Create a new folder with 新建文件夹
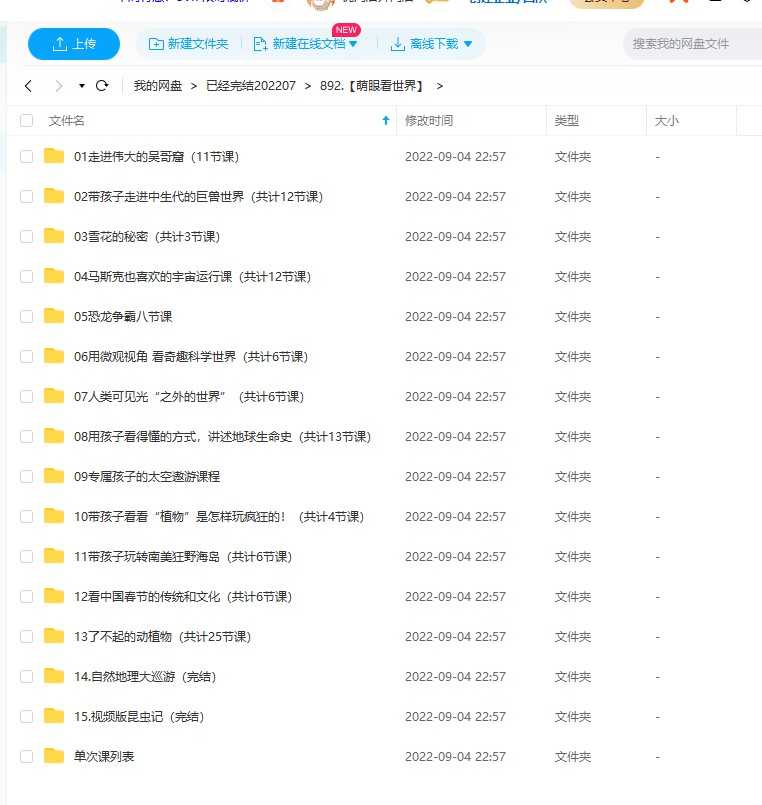Screen dimensions: 762x805 (x=188, y=44)
